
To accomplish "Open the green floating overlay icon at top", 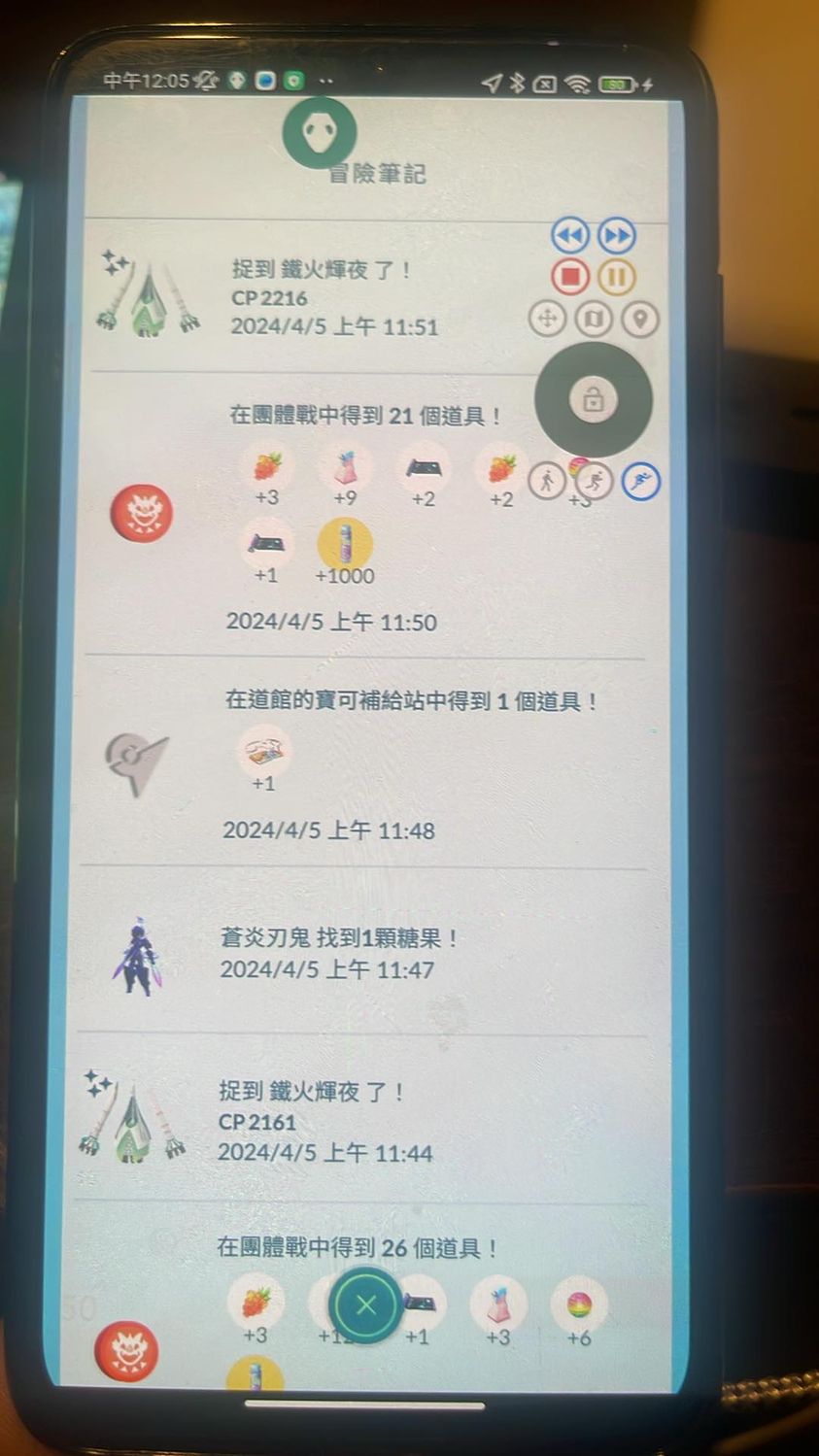I will click(x=320, y=133).
